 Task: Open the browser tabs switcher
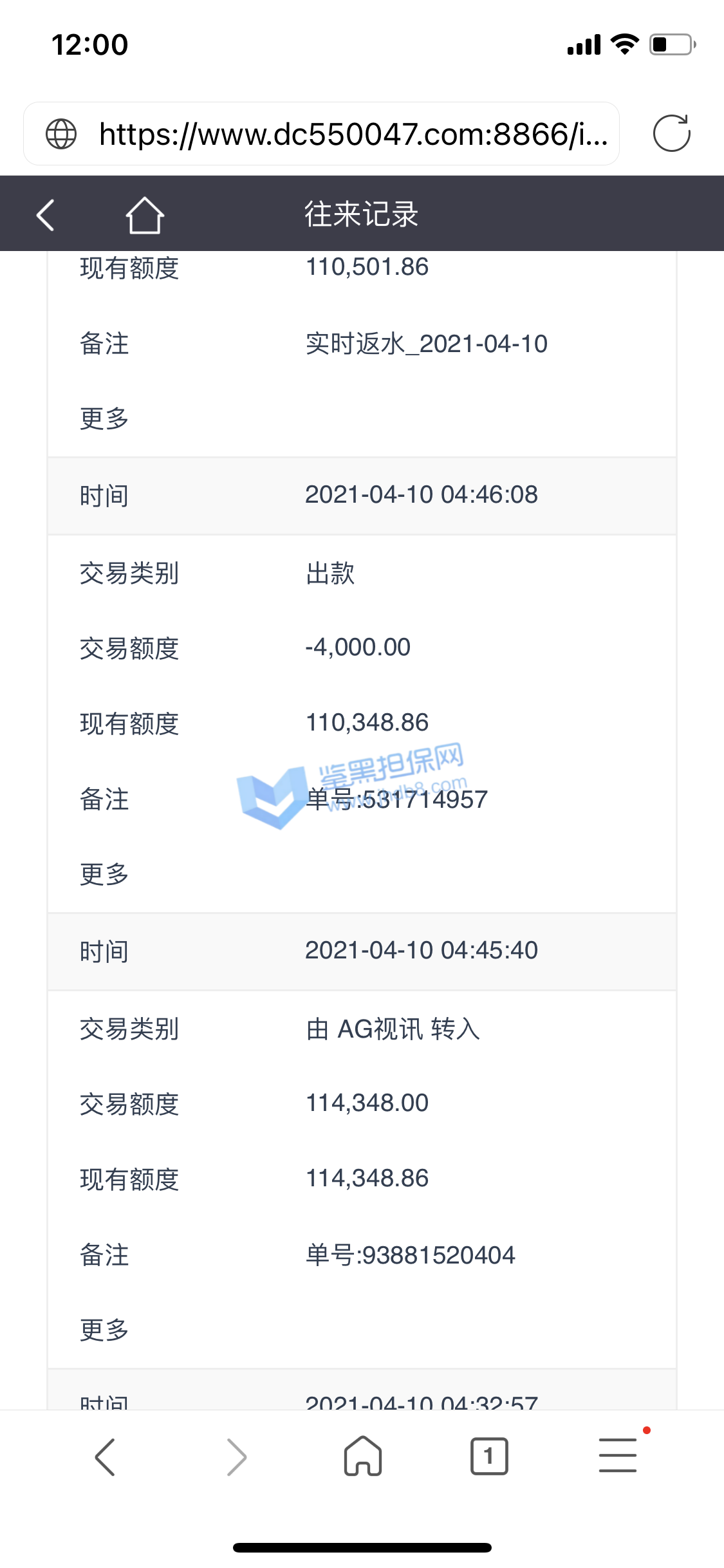point(489,1457)
